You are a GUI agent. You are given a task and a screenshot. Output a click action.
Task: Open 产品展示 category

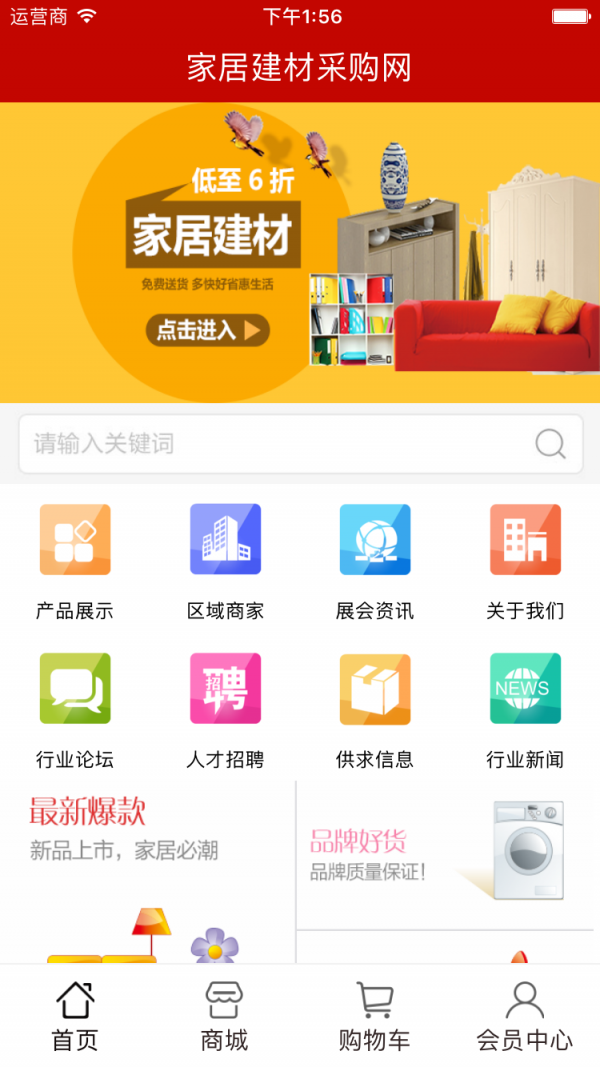(75, 561)
